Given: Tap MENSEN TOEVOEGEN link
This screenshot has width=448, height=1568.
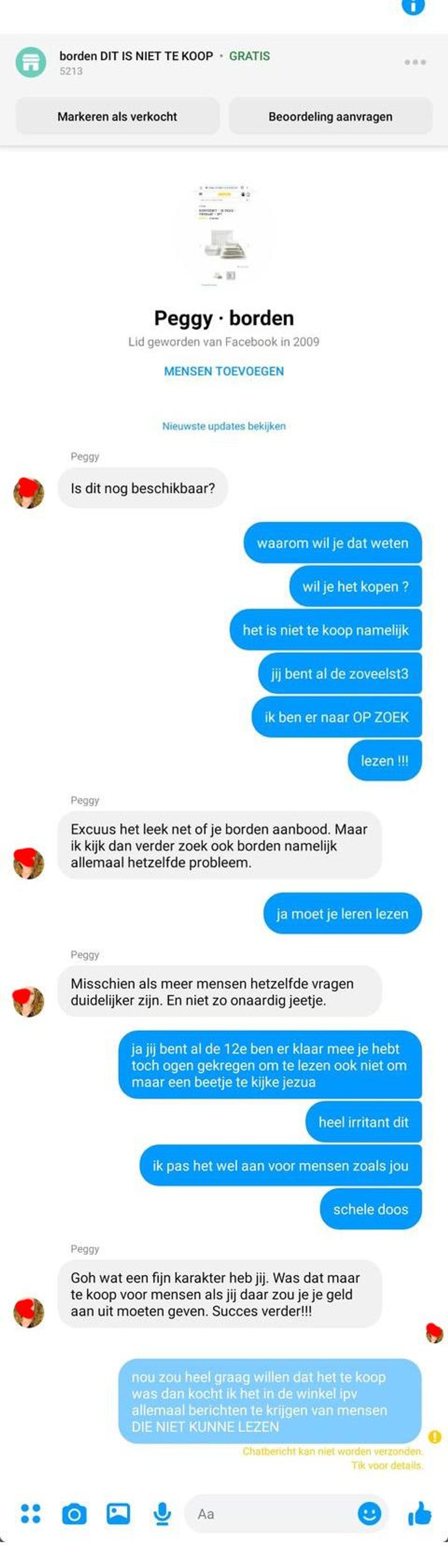Looking at the screenshot, I should 223,371.
